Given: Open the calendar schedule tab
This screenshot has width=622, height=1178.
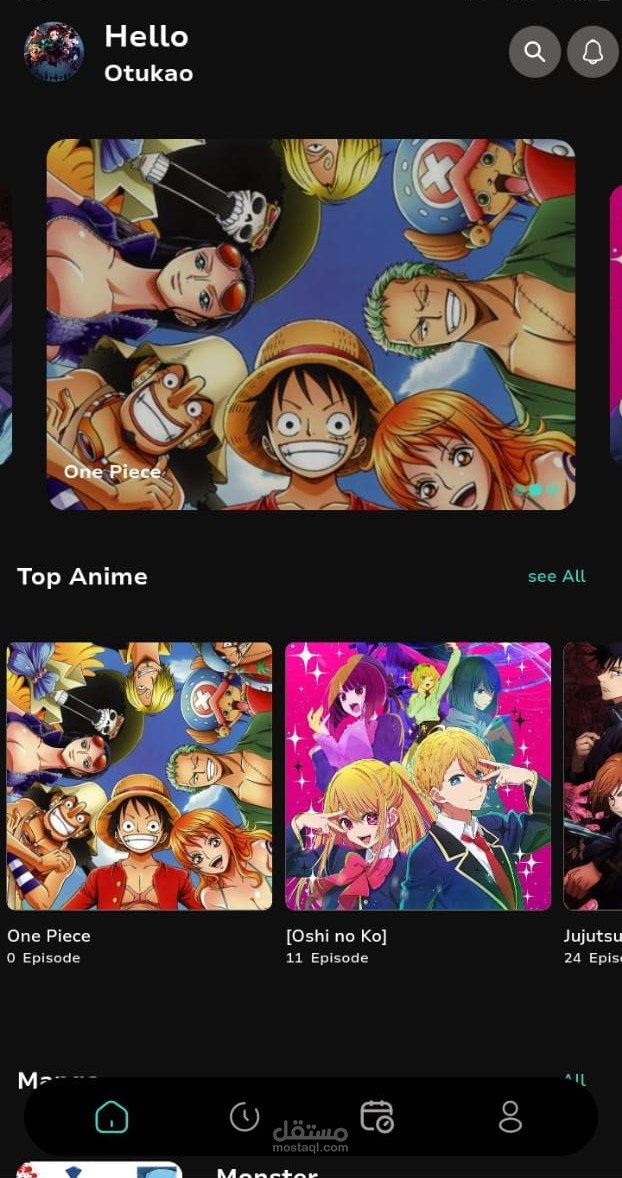Looking at the screenshot, I should [x=376, y=1116].
